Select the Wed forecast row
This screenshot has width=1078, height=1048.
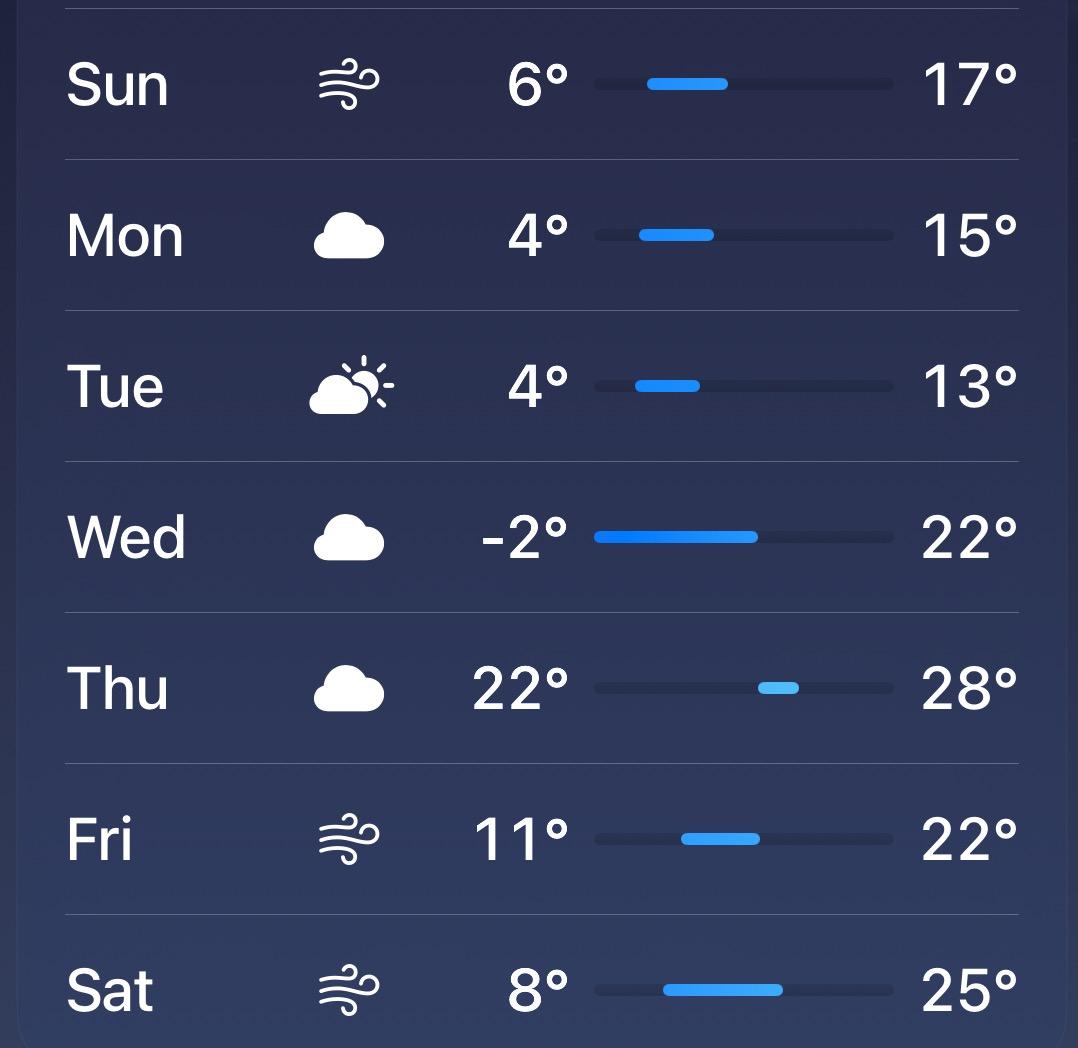(x=540, y=537)
